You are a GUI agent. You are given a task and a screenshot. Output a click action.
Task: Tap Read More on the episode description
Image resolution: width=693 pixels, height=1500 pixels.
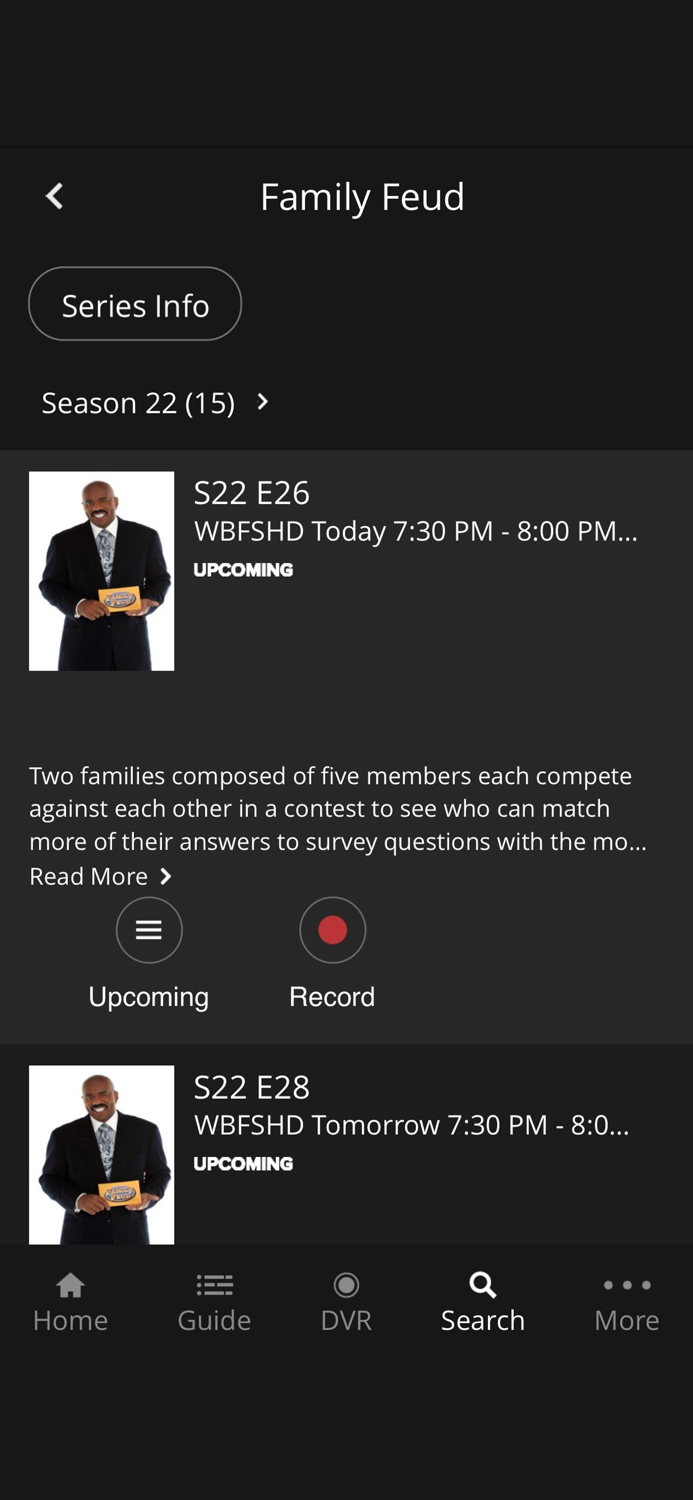pos(101,876)
